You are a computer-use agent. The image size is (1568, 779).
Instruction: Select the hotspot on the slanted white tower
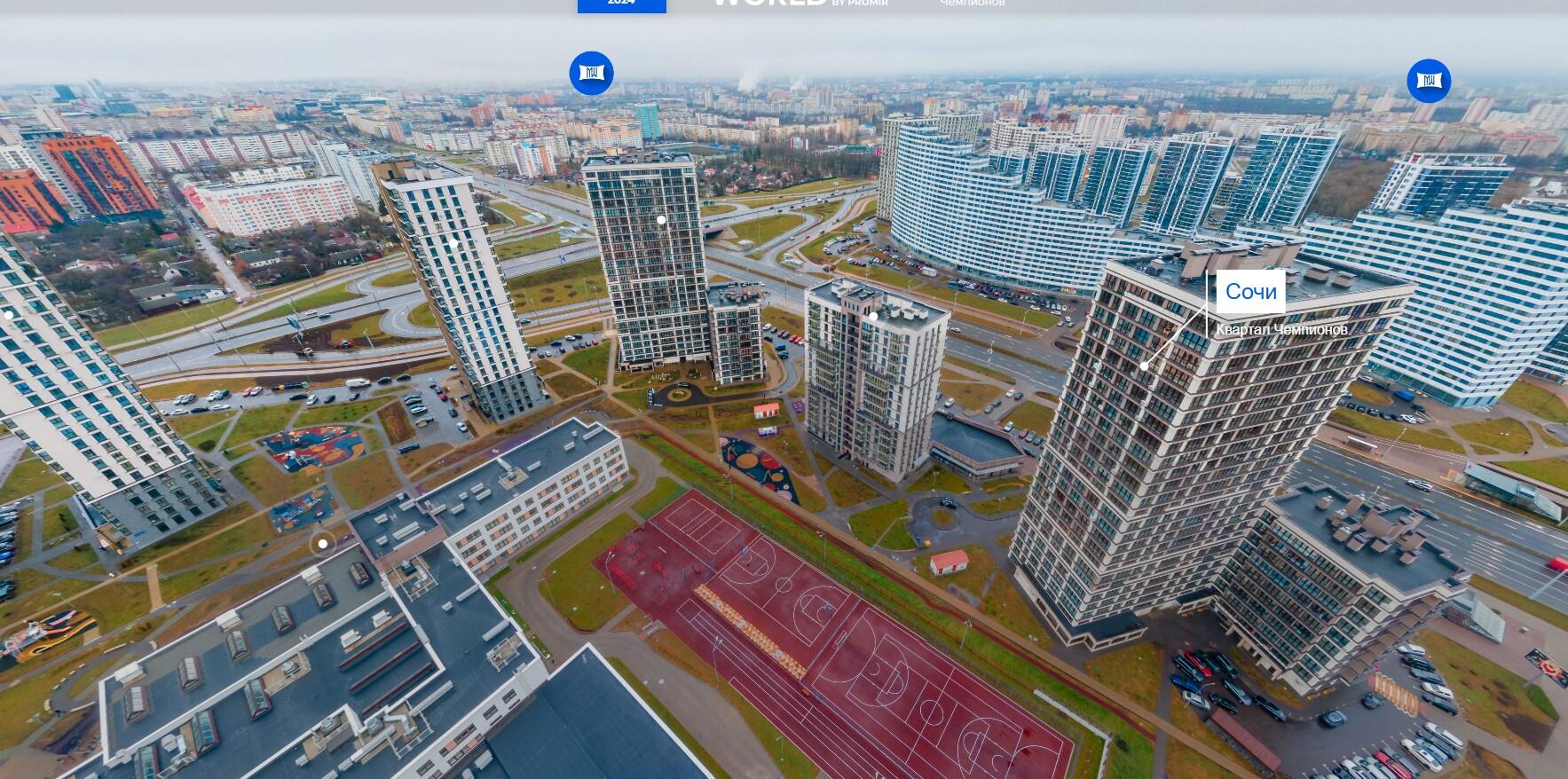point(453,243)
